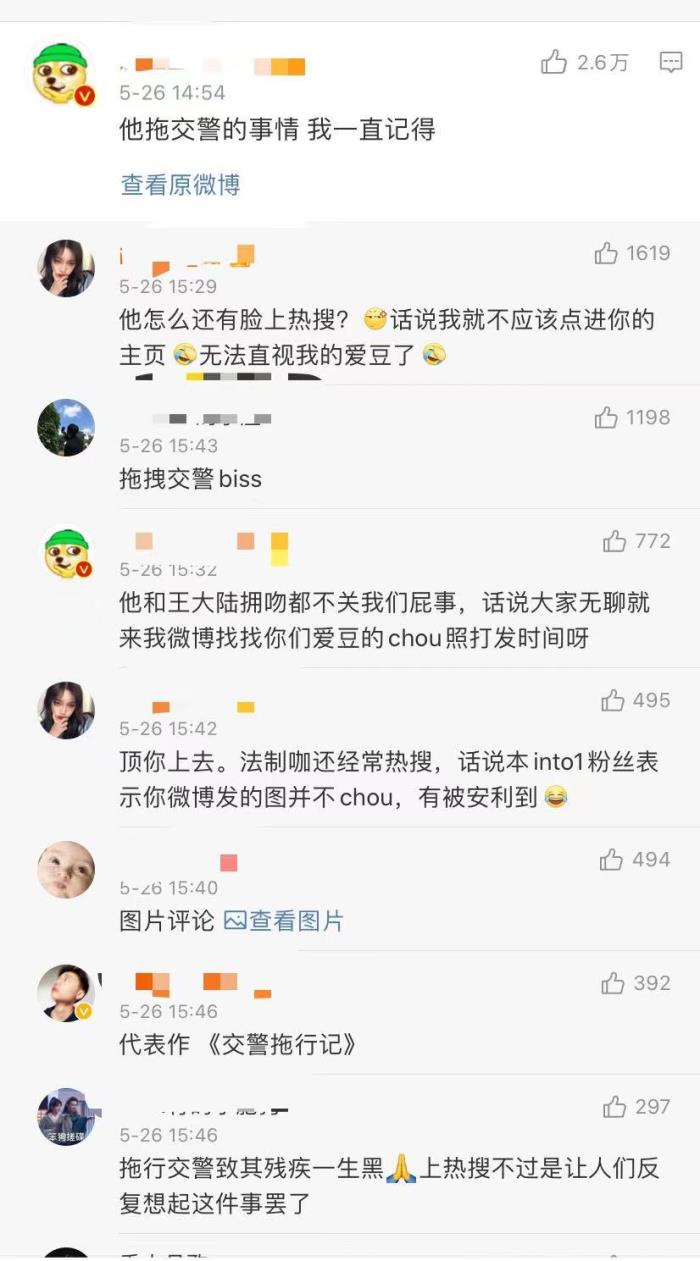Open 查看图片 in the picture comment
Screen dimensions: 700x1261
(x=284, y=921)
